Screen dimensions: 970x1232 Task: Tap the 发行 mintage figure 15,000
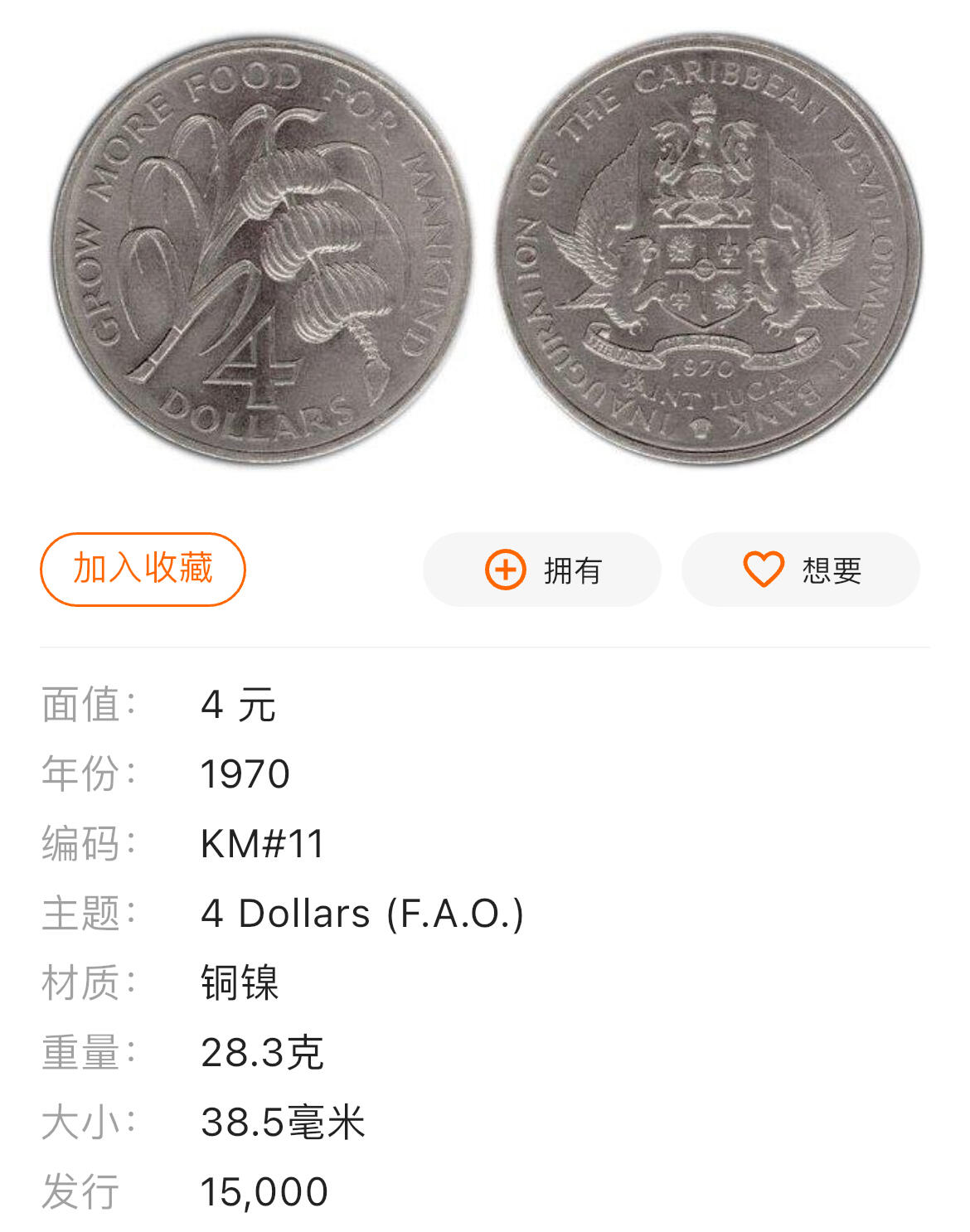pos(264,1190)
